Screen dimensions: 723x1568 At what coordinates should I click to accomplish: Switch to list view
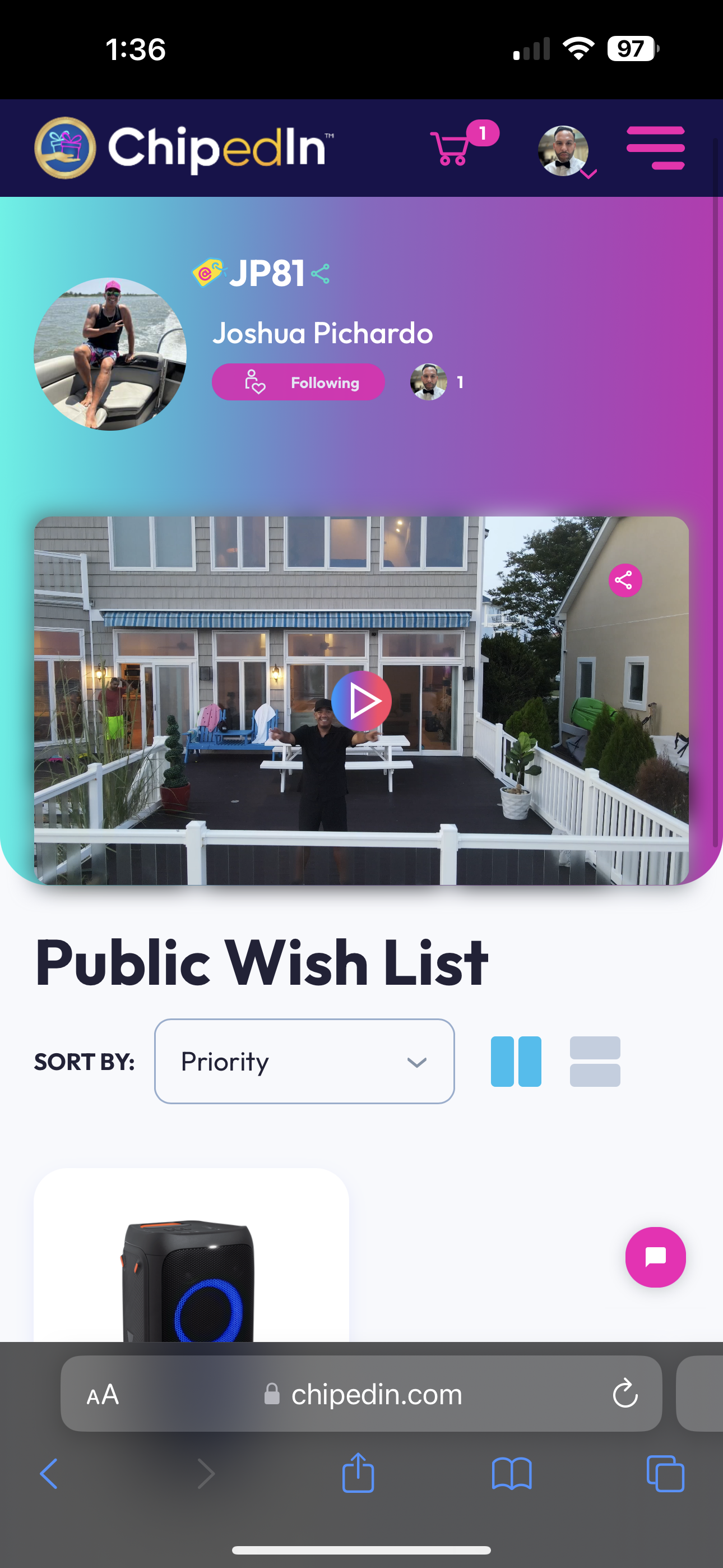coord(595,1062)
